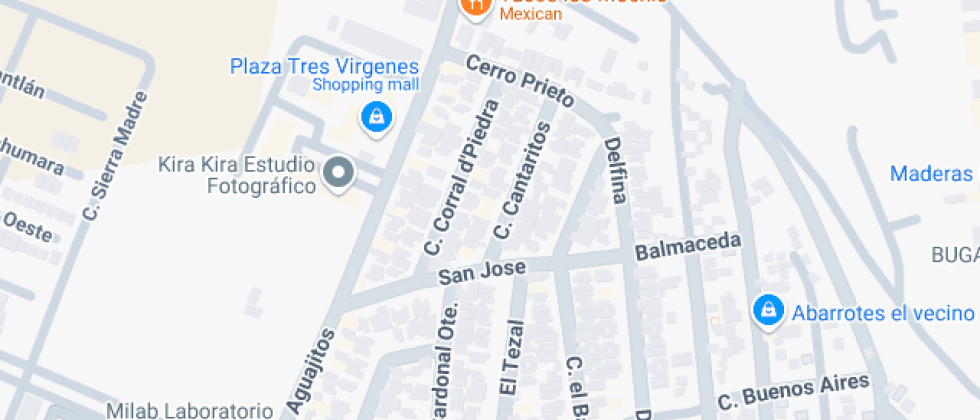
Task: Tap the Abarrotes el vecino store pin
Action: [767, 311]
